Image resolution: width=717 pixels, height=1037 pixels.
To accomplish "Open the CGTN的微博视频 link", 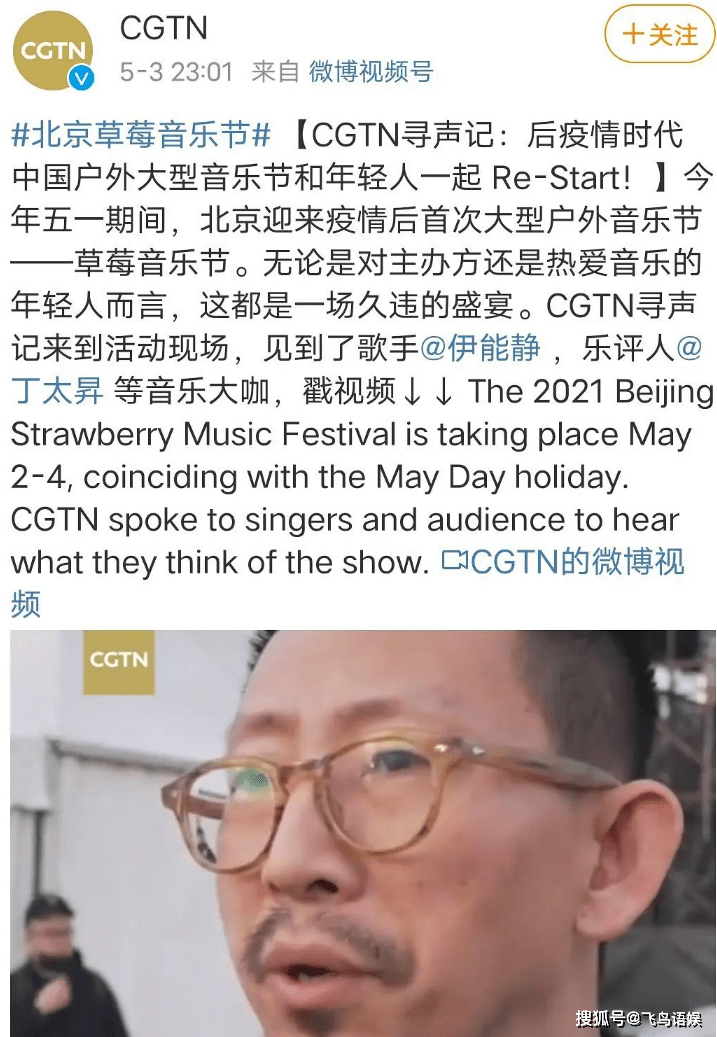I will [x=562, y=562].
